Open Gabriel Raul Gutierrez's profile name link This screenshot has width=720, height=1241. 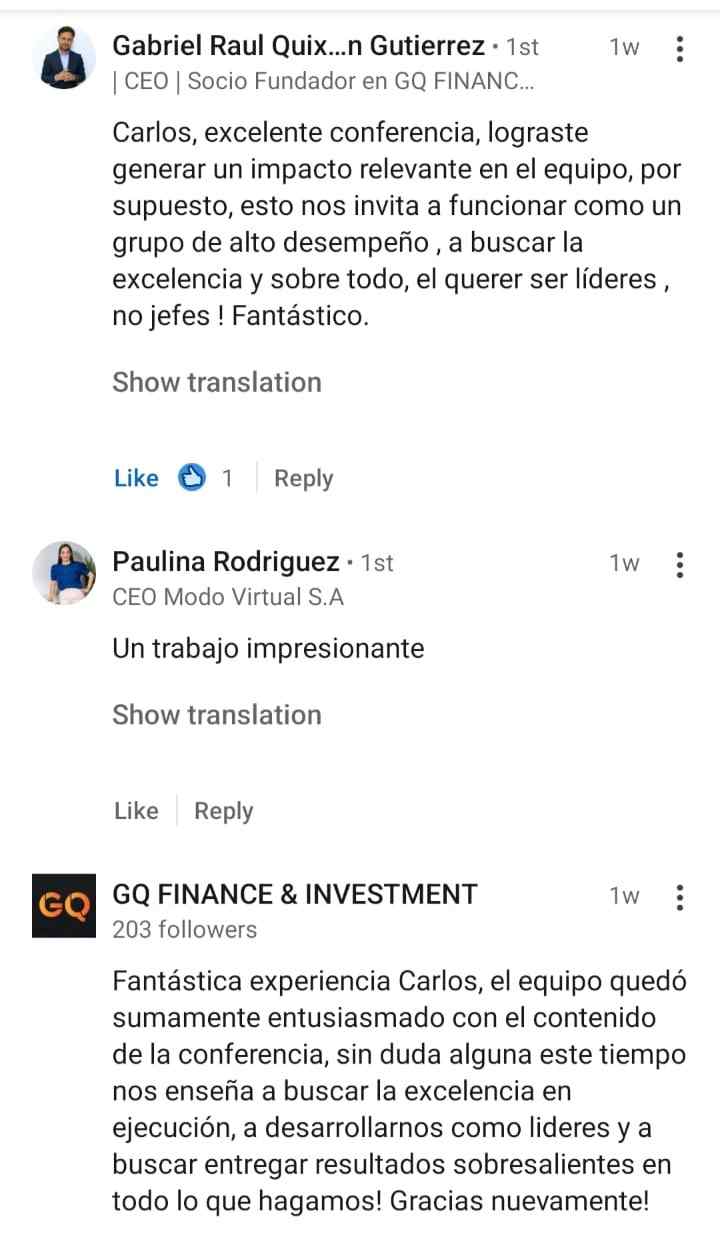point(300,46)
